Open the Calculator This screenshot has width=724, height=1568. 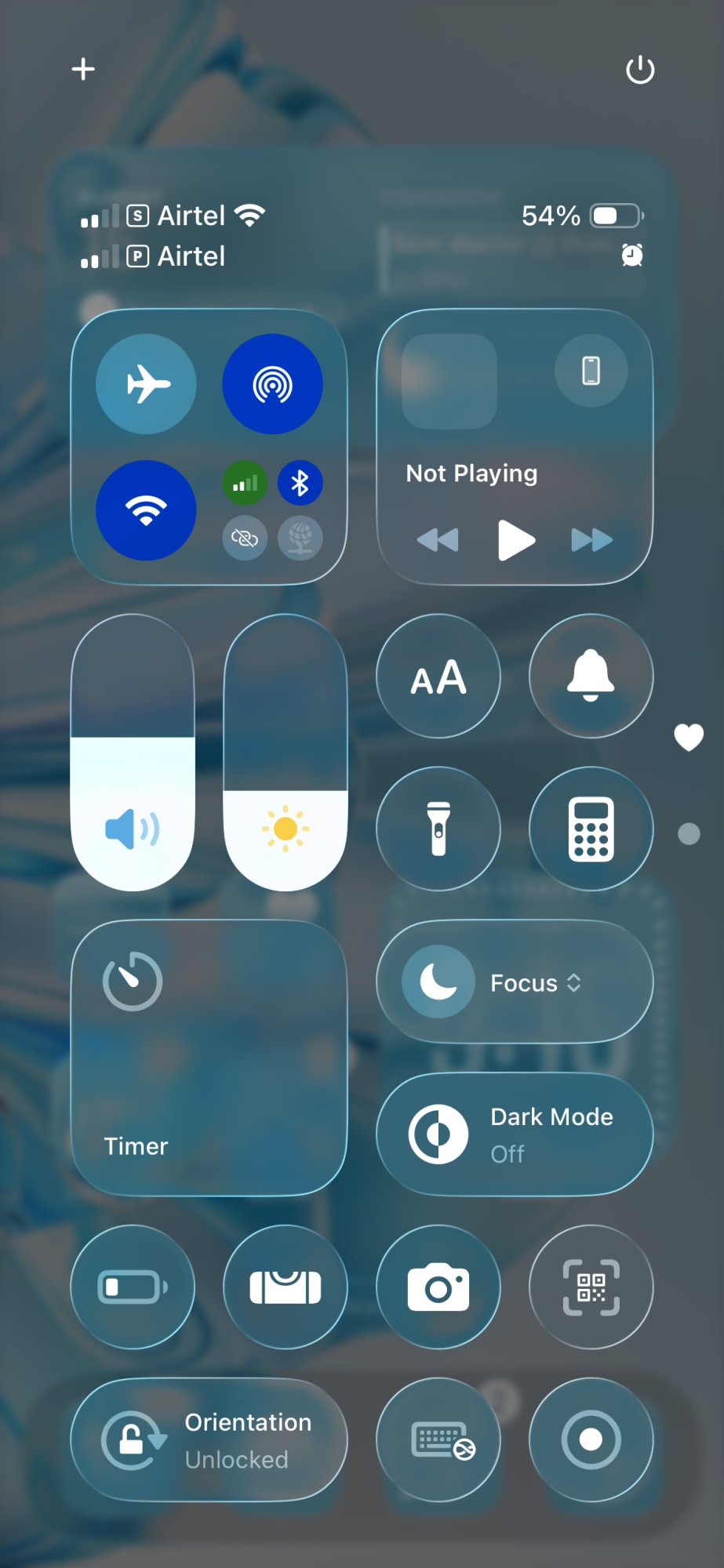(x=591, y=829)
